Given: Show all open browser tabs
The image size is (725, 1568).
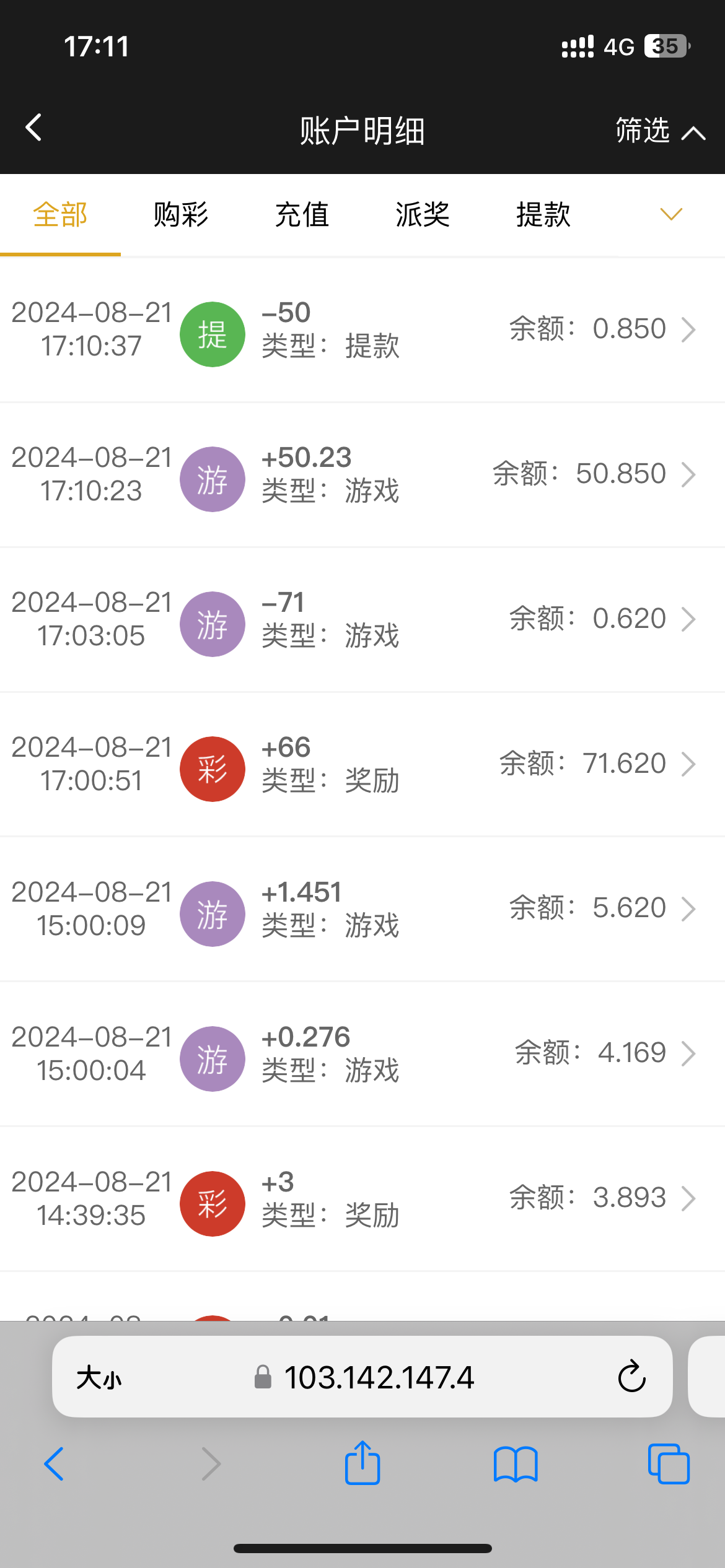Looking at the screenshot, I should [x=669, y=1465].
